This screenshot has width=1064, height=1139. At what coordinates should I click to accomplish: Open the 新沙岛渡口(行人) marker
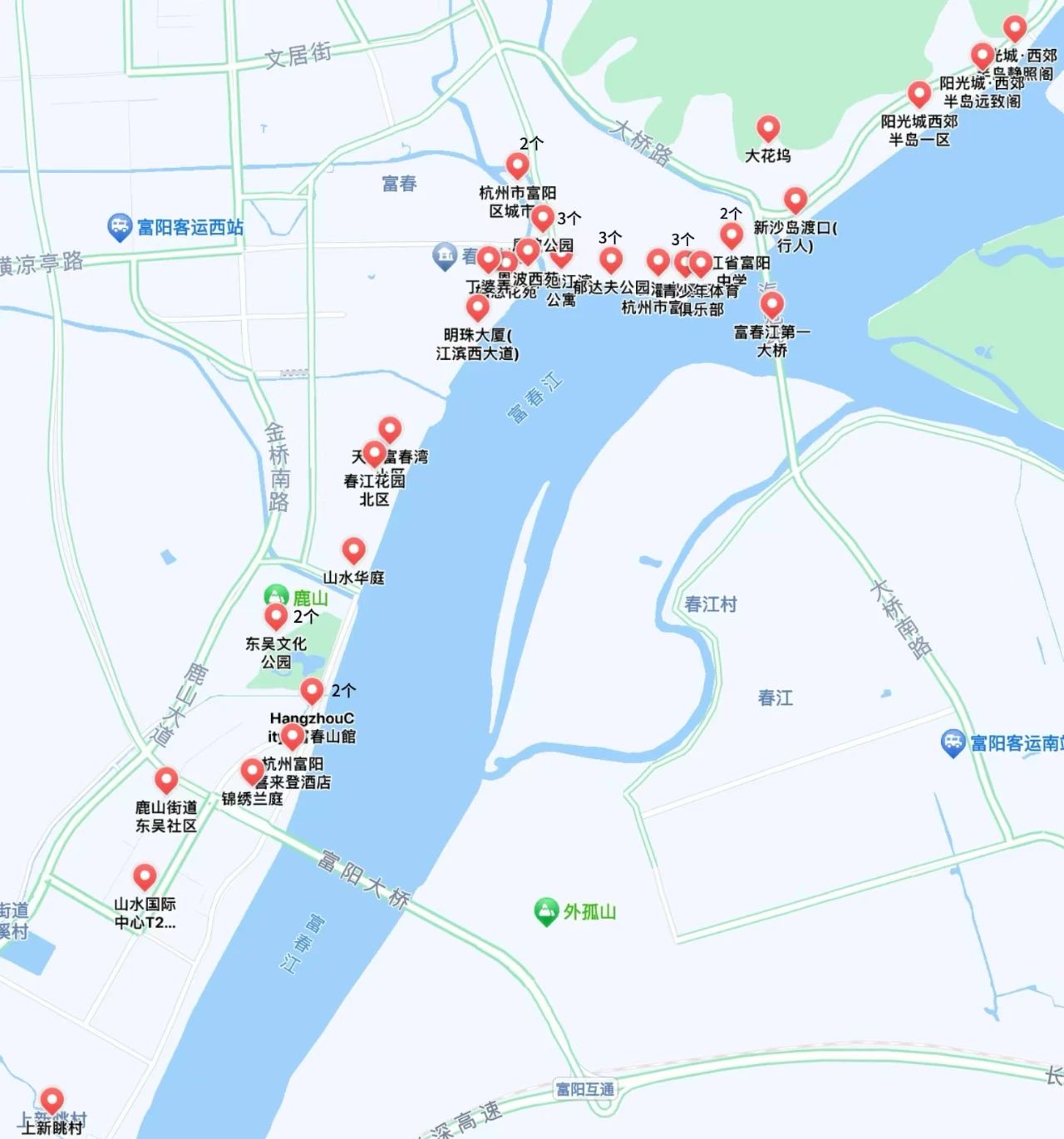pyautogui.click(x=796, y=200)
